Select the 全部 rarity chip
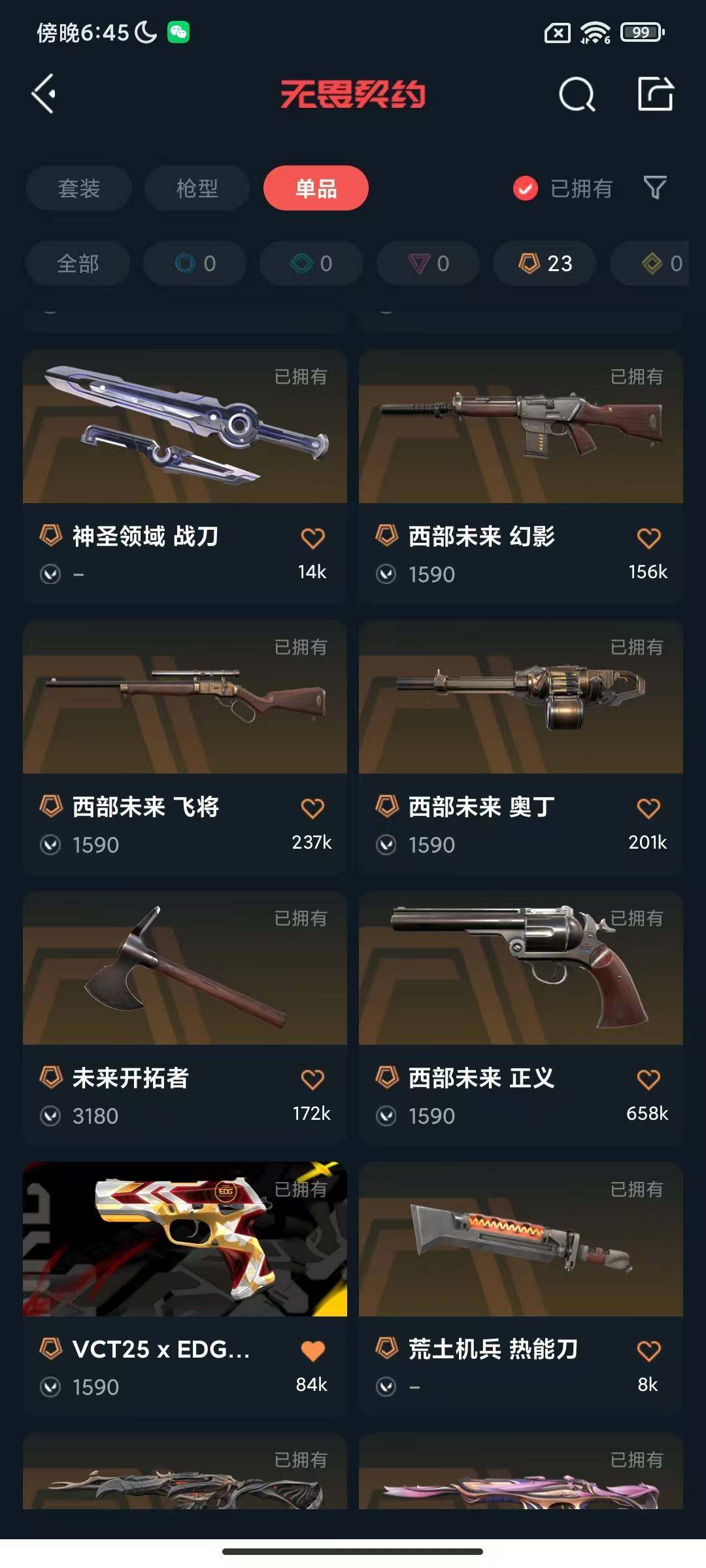The width and height of the screenshot is (706, 1568). coord(78,263)
